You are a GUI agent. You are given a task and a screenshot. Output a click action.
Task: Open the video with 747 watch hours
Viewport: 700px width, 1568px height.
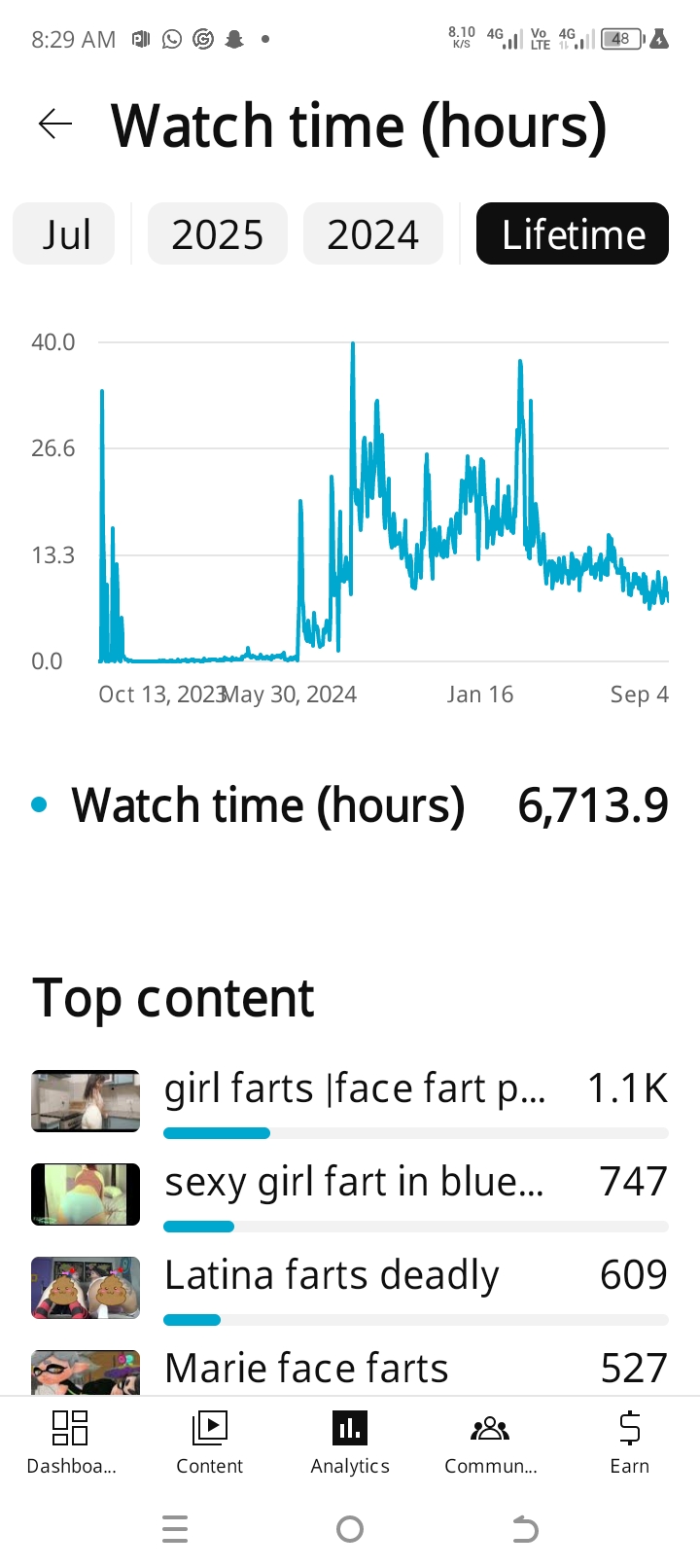pos(355,1183)
